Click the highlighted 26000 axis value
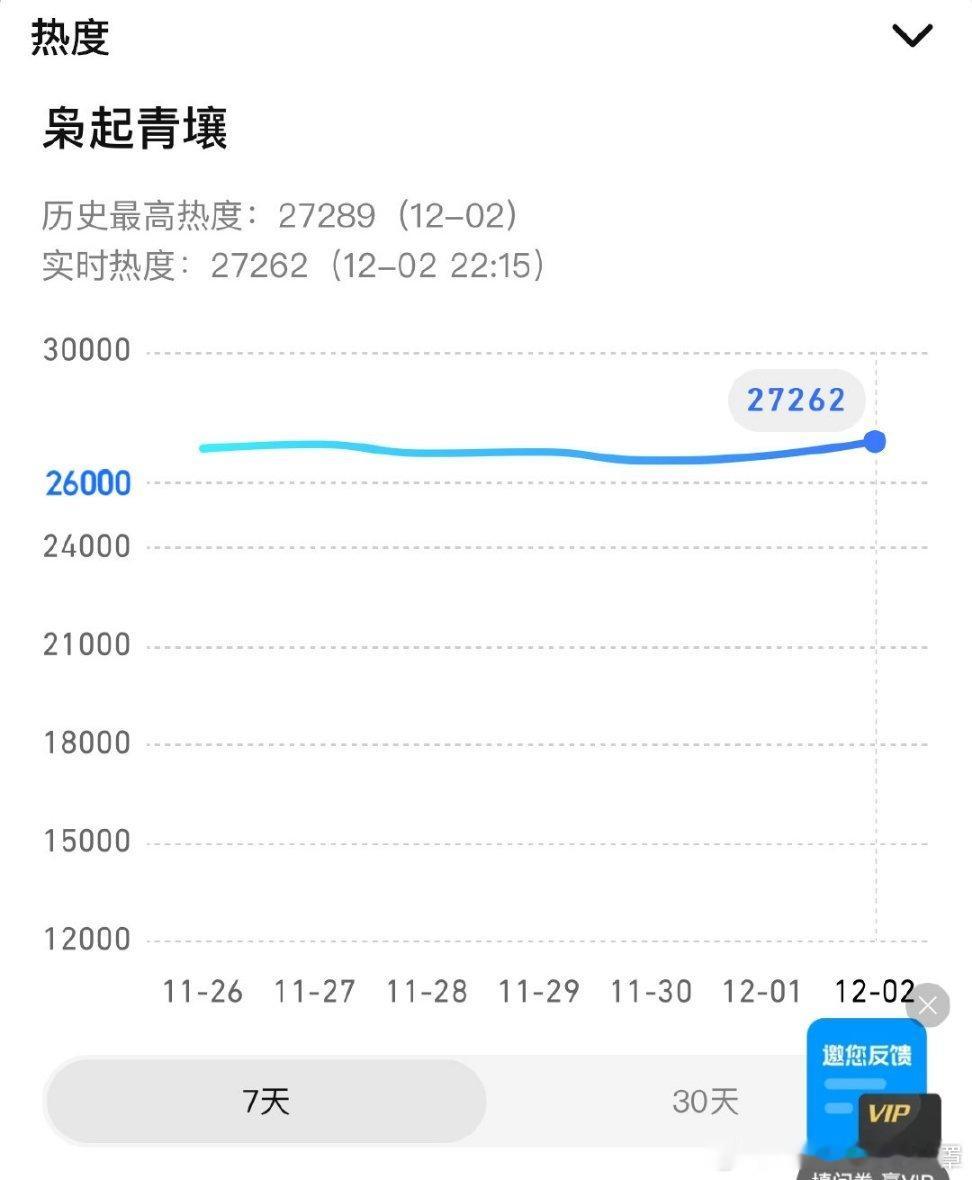Viewport: 972px width, 1180px height. [86, 483]
